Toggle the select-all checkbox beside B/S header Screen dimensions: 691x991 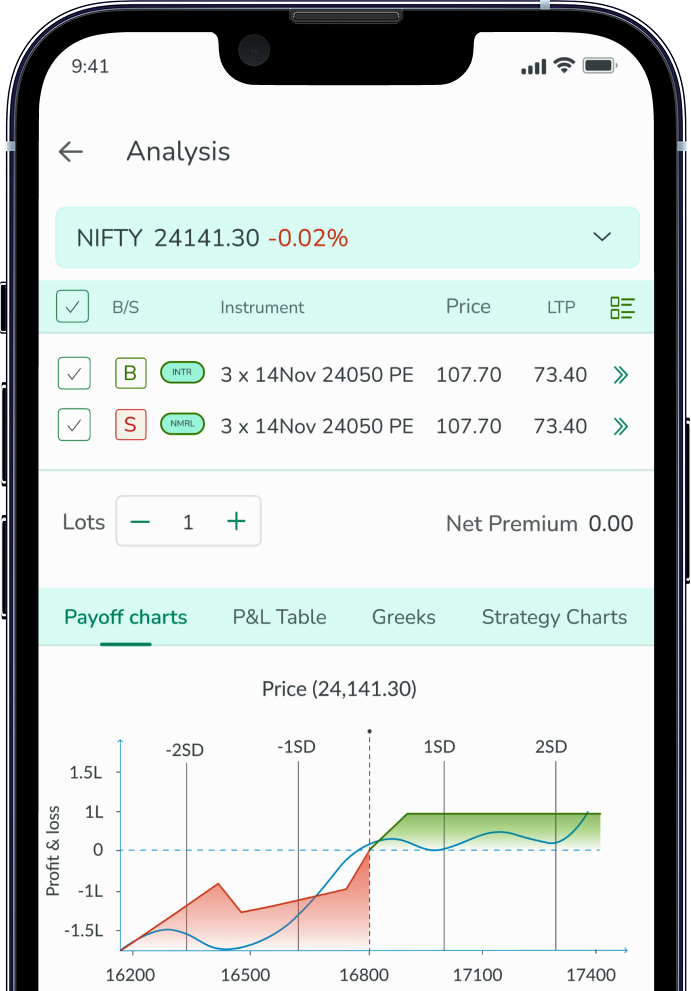tap(72, 307)
